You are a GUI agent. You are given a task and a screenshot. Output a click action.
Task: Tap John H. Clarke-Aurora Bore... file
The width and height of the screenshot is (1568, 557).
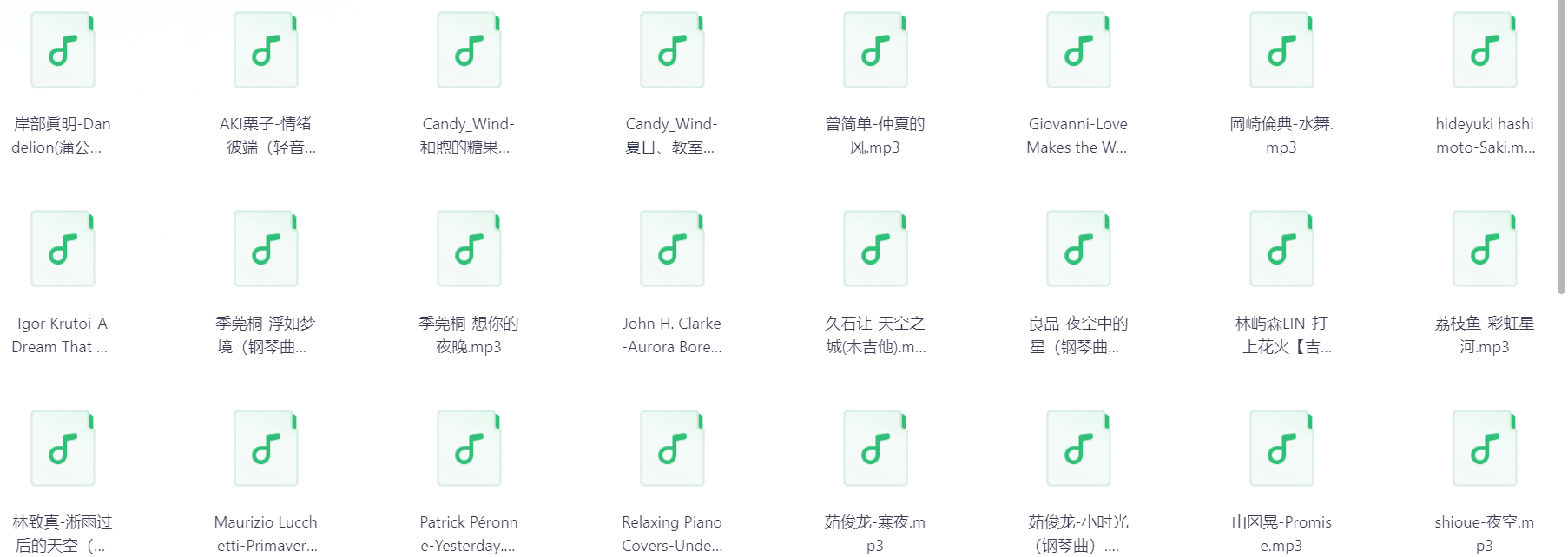point(672,249)
